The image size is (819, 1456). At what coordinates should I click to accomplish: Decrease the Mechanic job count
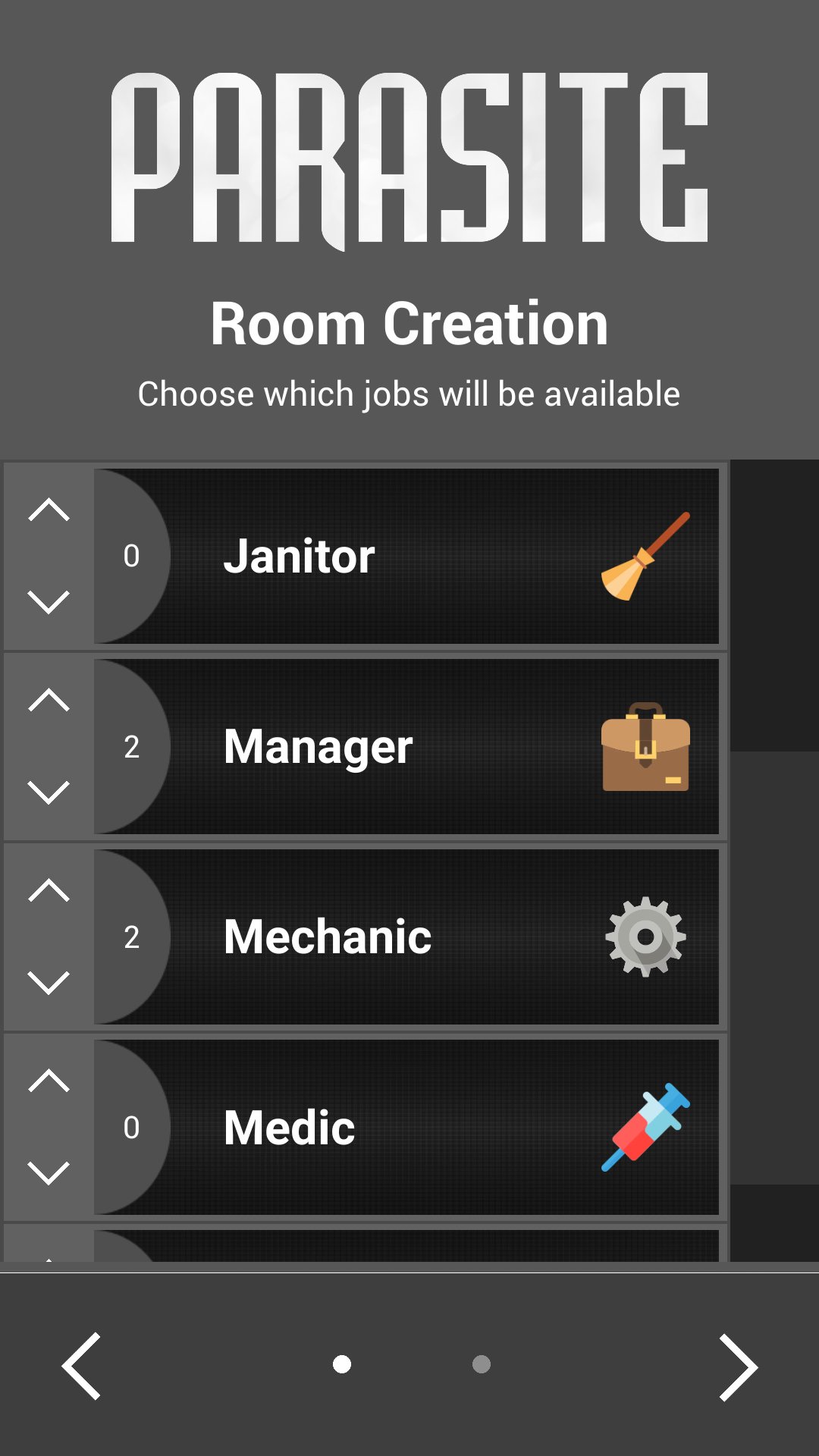(x=49, y=983)
